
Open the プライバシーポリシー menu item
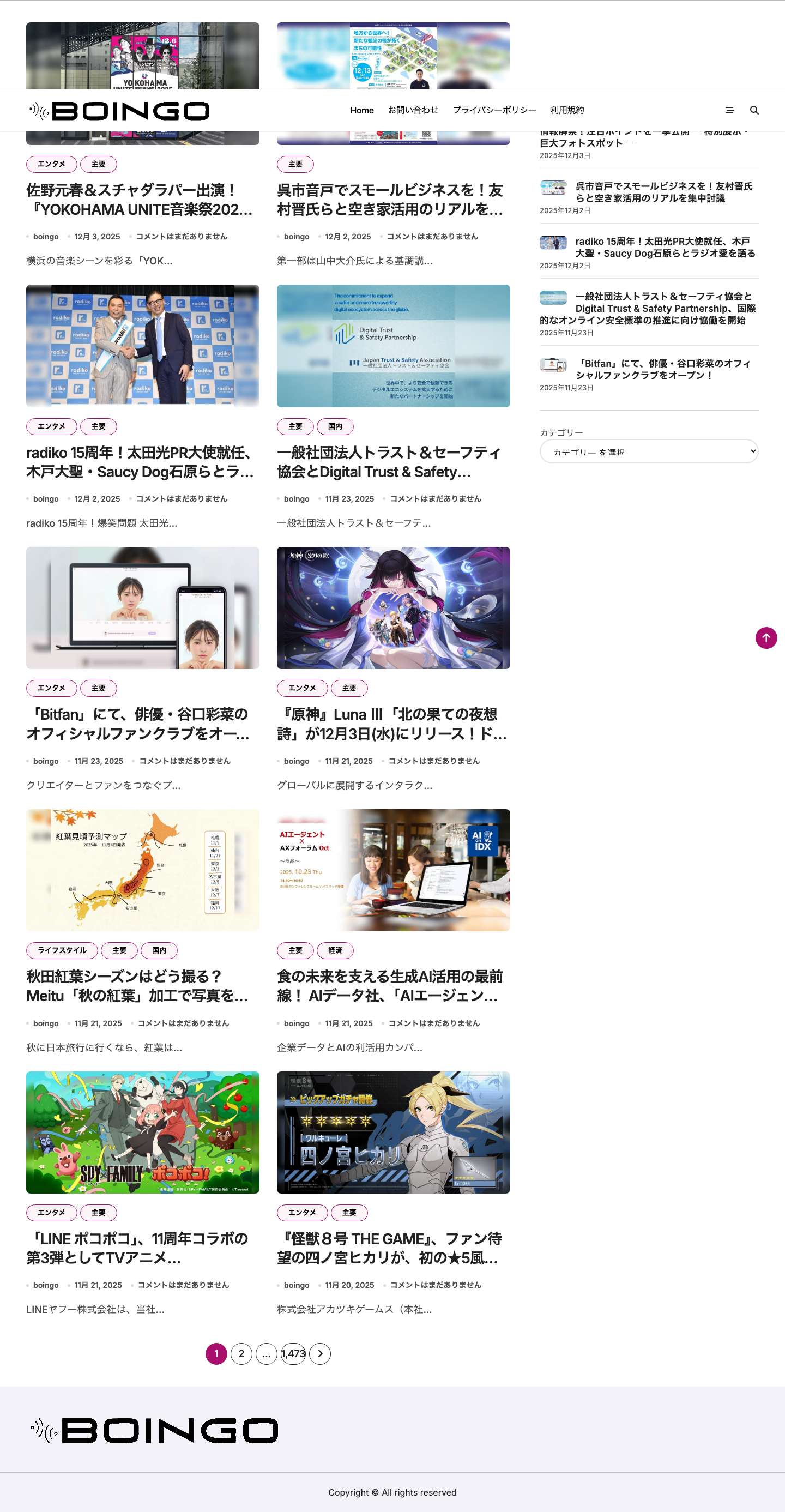click(x=494, y=110)
